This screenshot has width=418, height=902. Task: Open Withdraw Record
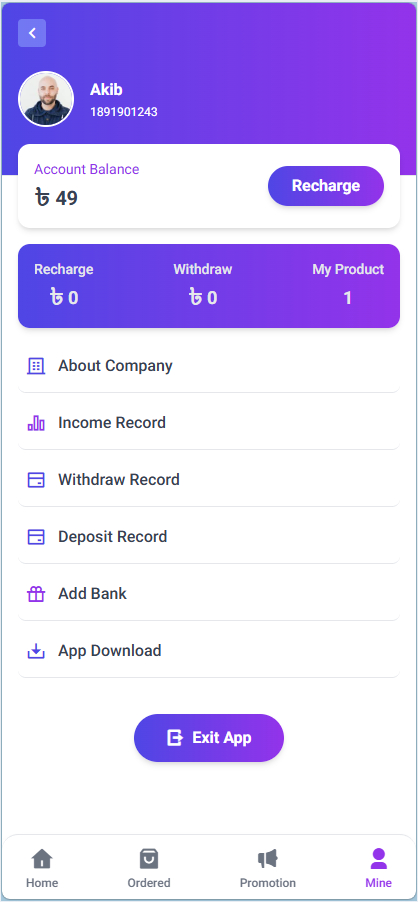click(209, 480)
